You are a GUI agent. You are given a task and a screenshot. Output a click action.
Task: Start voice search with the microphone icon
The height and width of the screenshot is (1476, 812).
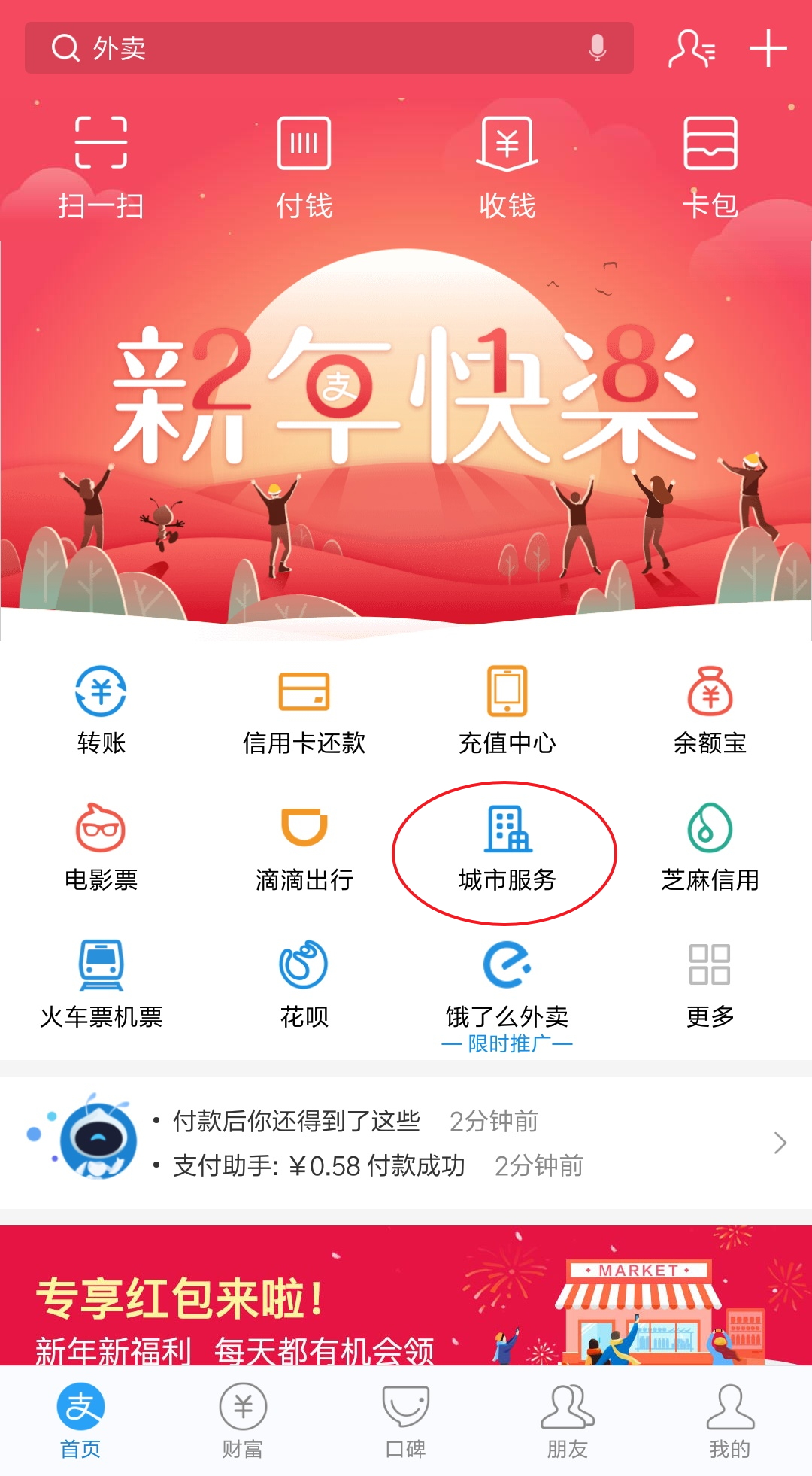[597, 48]
